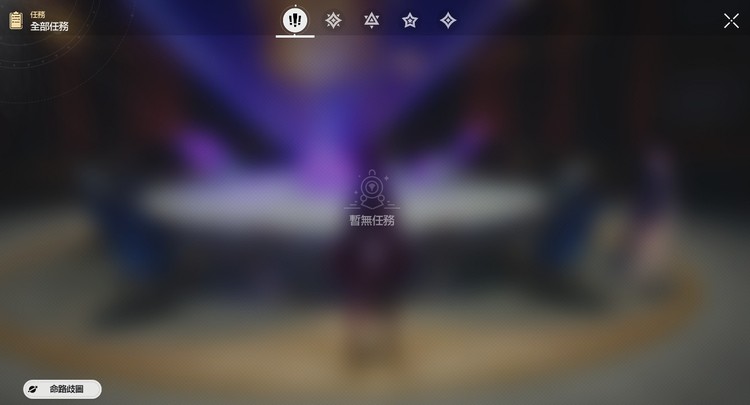This screenshot has height=405, width=750.
Task: Switch to the five-point star mission tab
Action: click(x=410, y=20)
